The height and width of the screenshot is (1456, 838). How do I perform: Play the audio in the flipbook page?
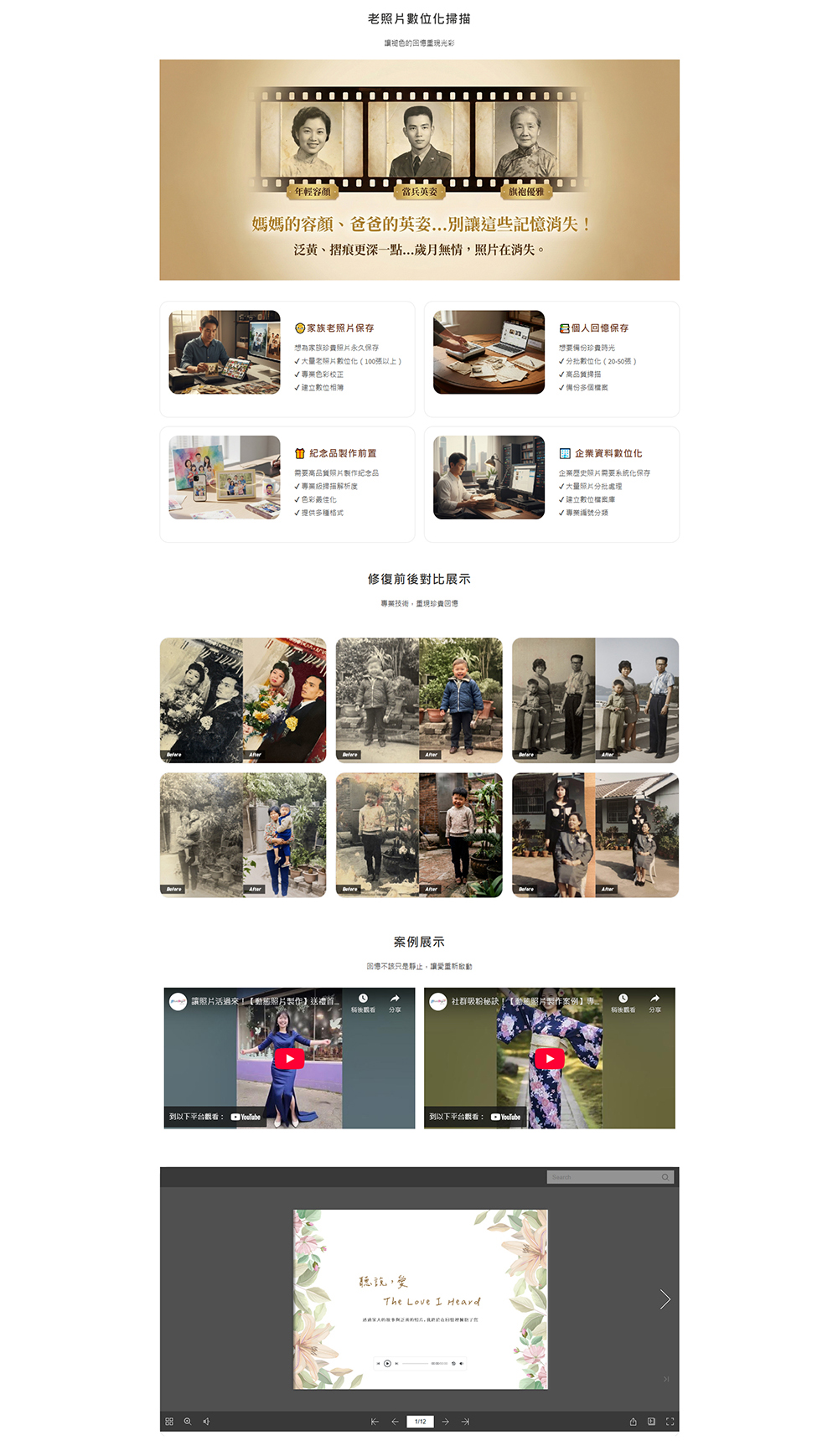click(387, 1363)
